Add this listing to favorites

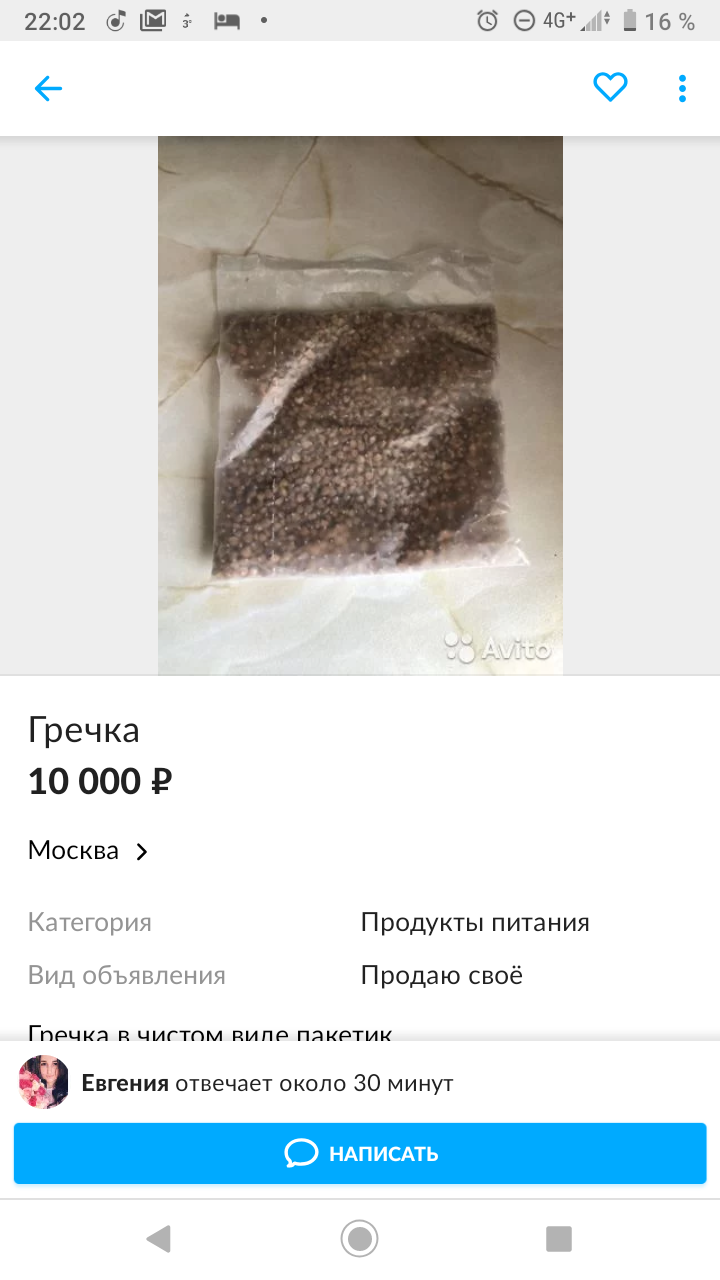point(610,88)
